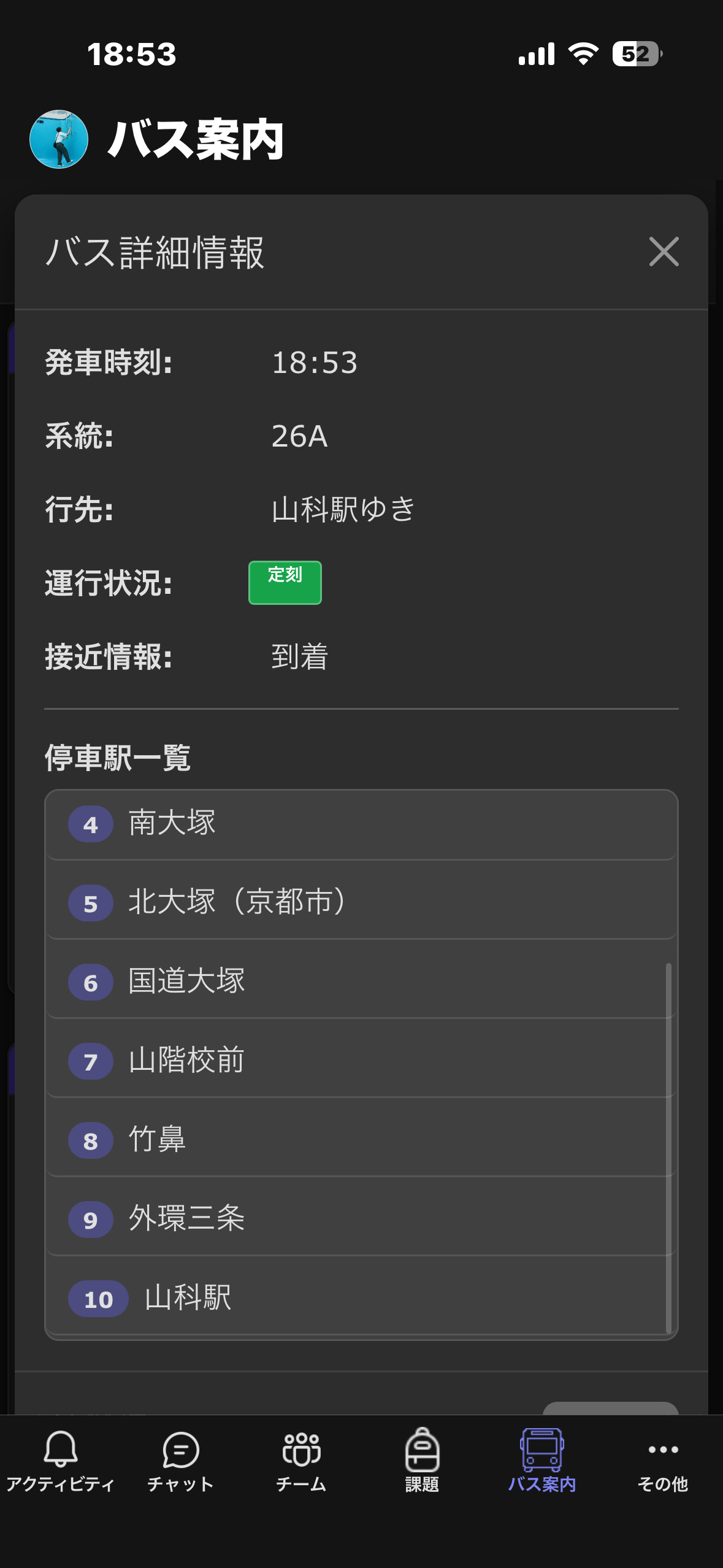Open the profile avatar

(x=59, y=139)
